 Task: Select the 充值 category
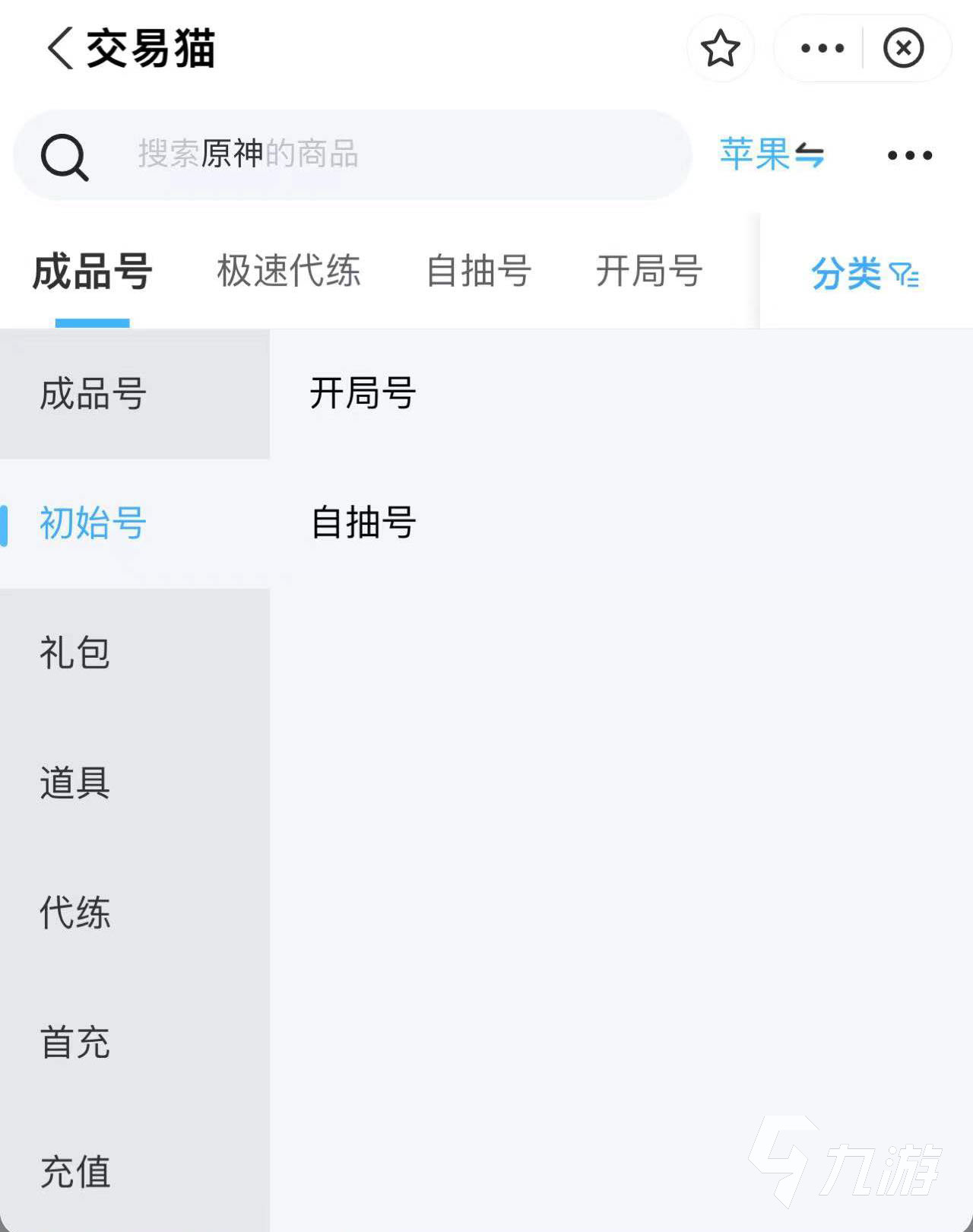(74, 1171)
